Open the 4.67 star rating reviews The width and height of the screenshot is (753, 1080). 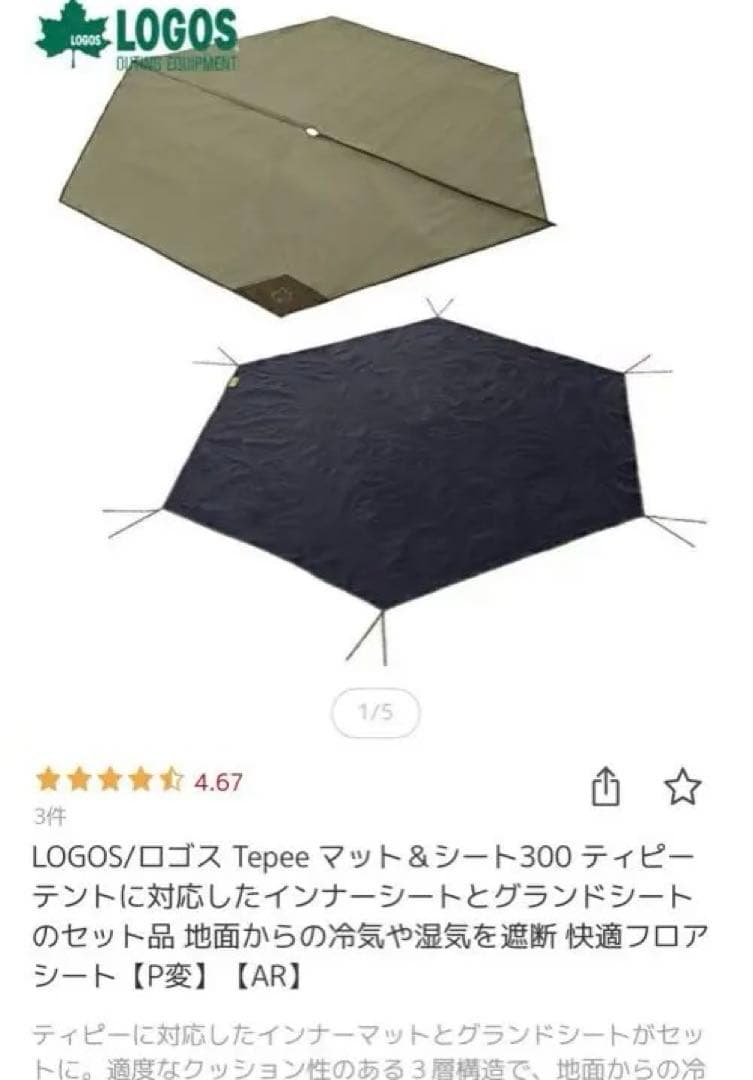(138, 781)
